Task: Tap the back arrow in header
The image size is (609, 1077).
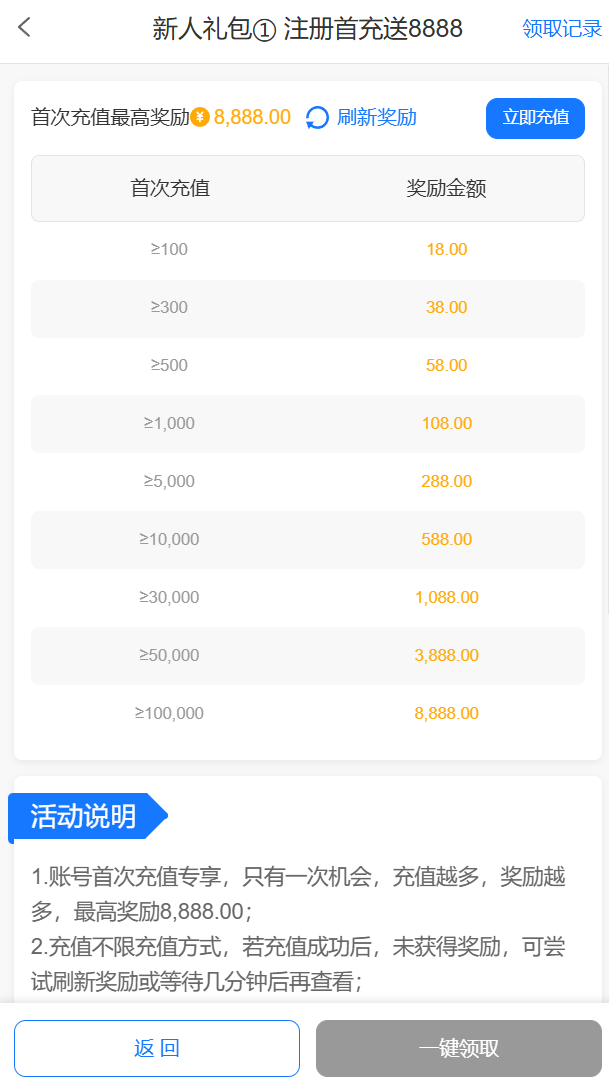Action: [25, 28]
